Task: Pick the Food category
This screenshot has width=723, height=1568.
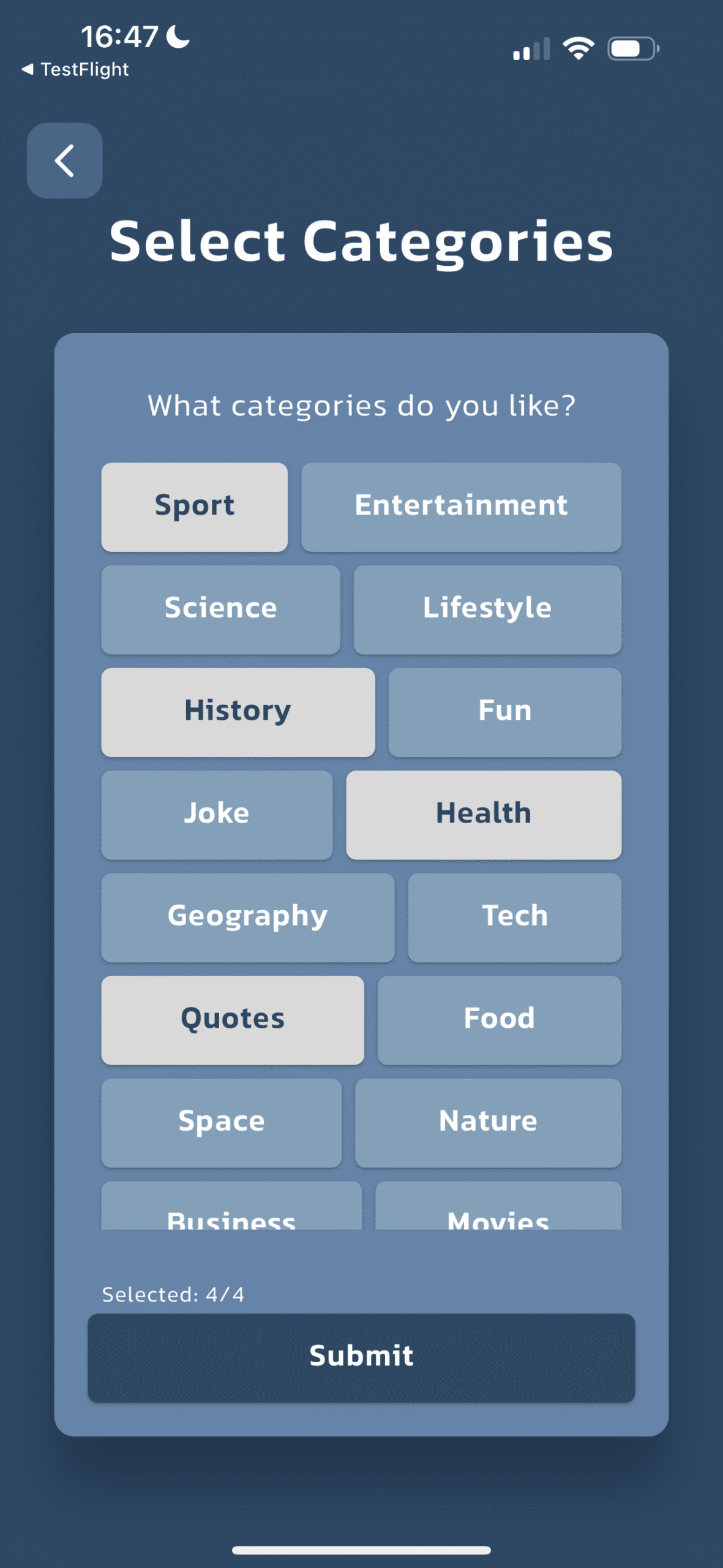Action: [x=500, y=1020]
